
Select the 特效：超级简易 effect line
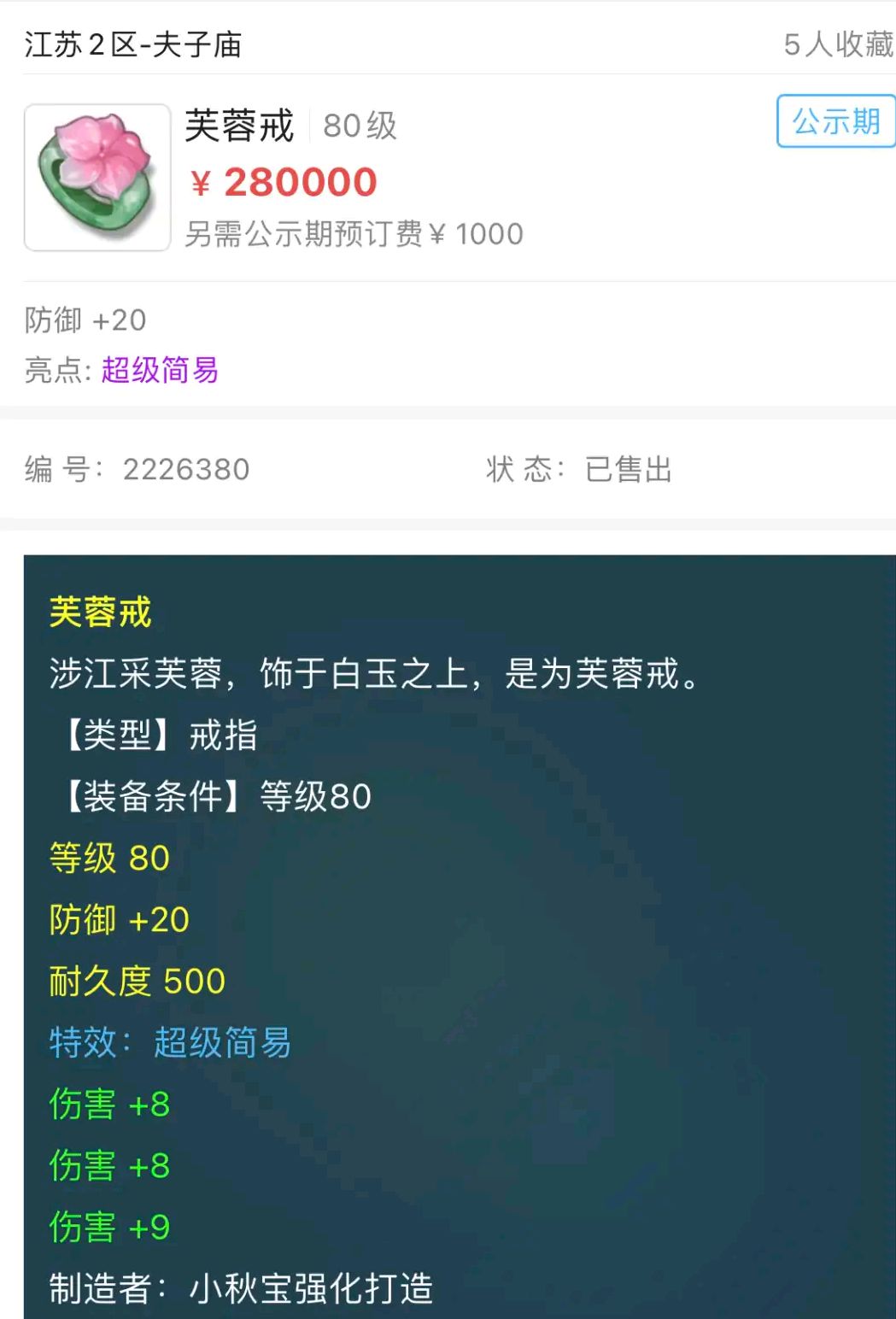click(169, 1043)
